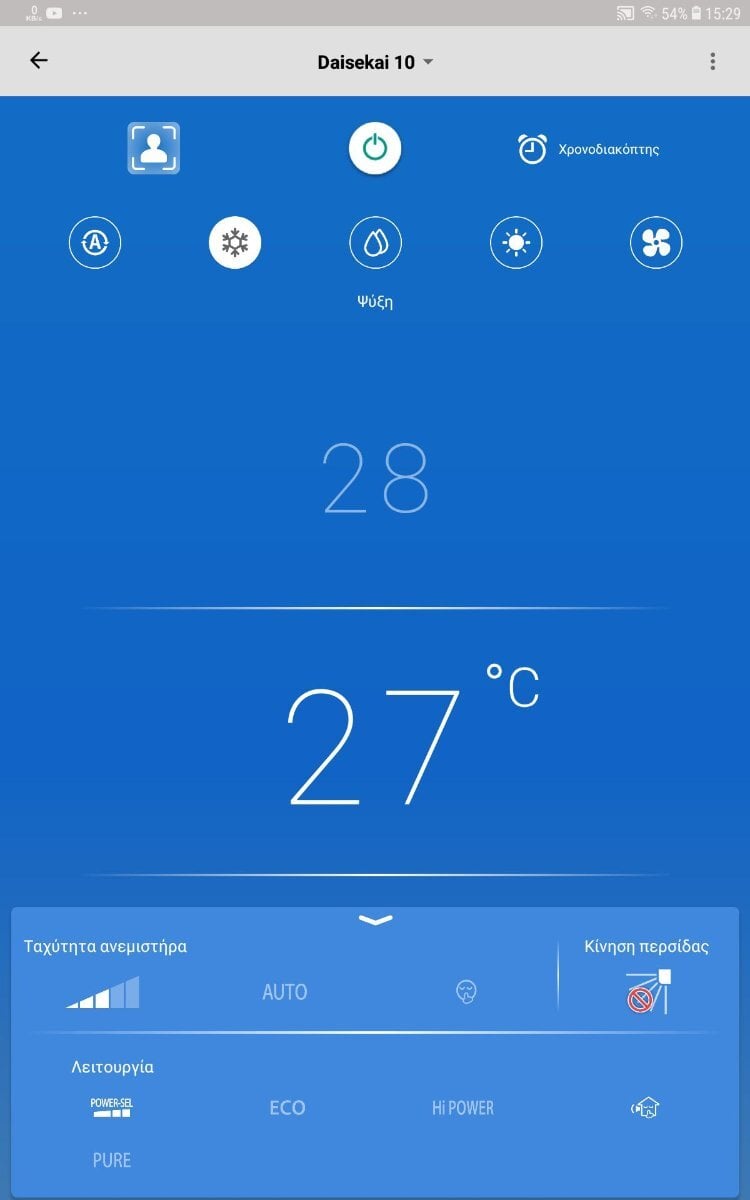
Task: Enable ECO operation
Action: click(x=287, y=1108)
